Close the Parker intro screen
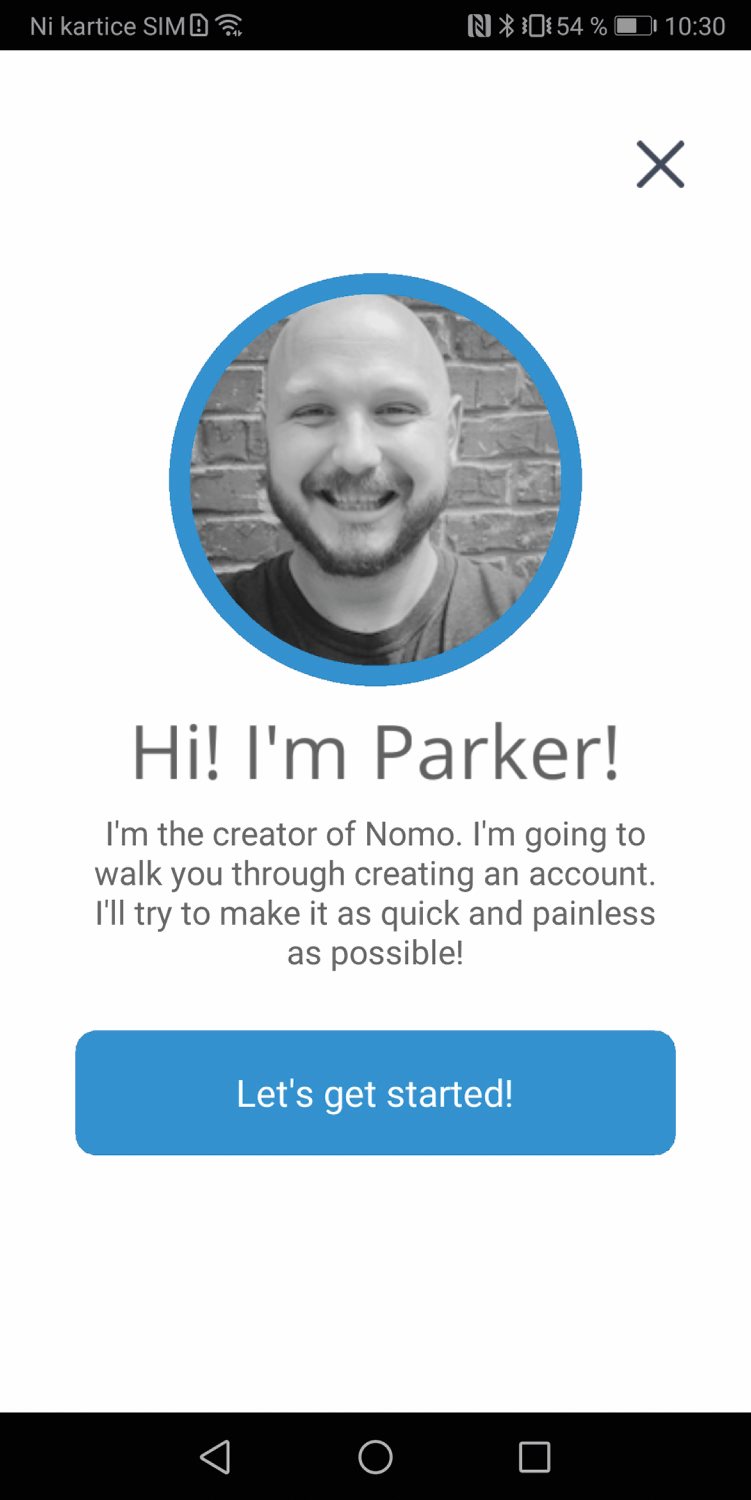Image resolution: width=751 pixels, height=1500 pixels. point(660,164)
